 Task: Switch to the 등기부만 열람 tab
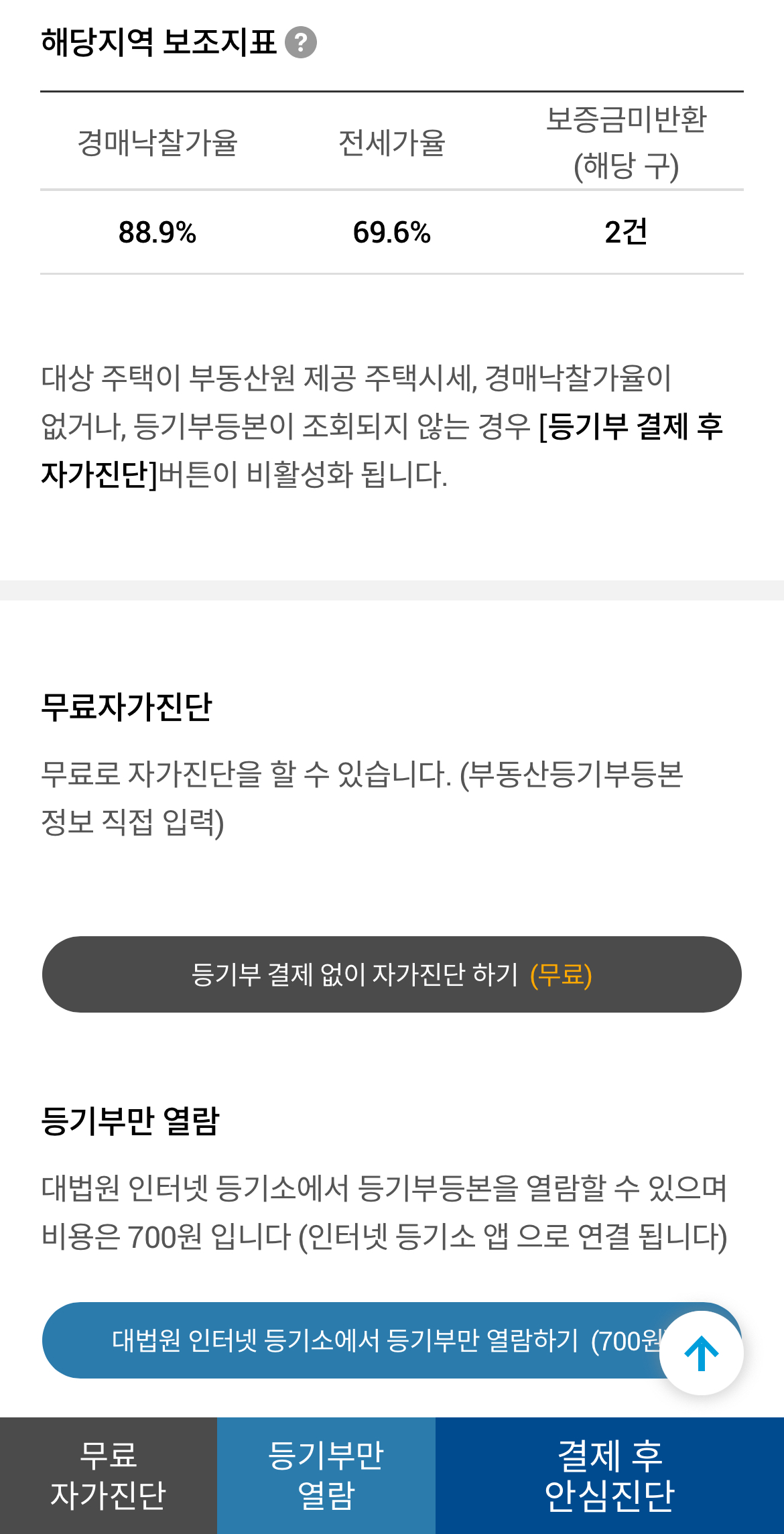coord(325,1474)
